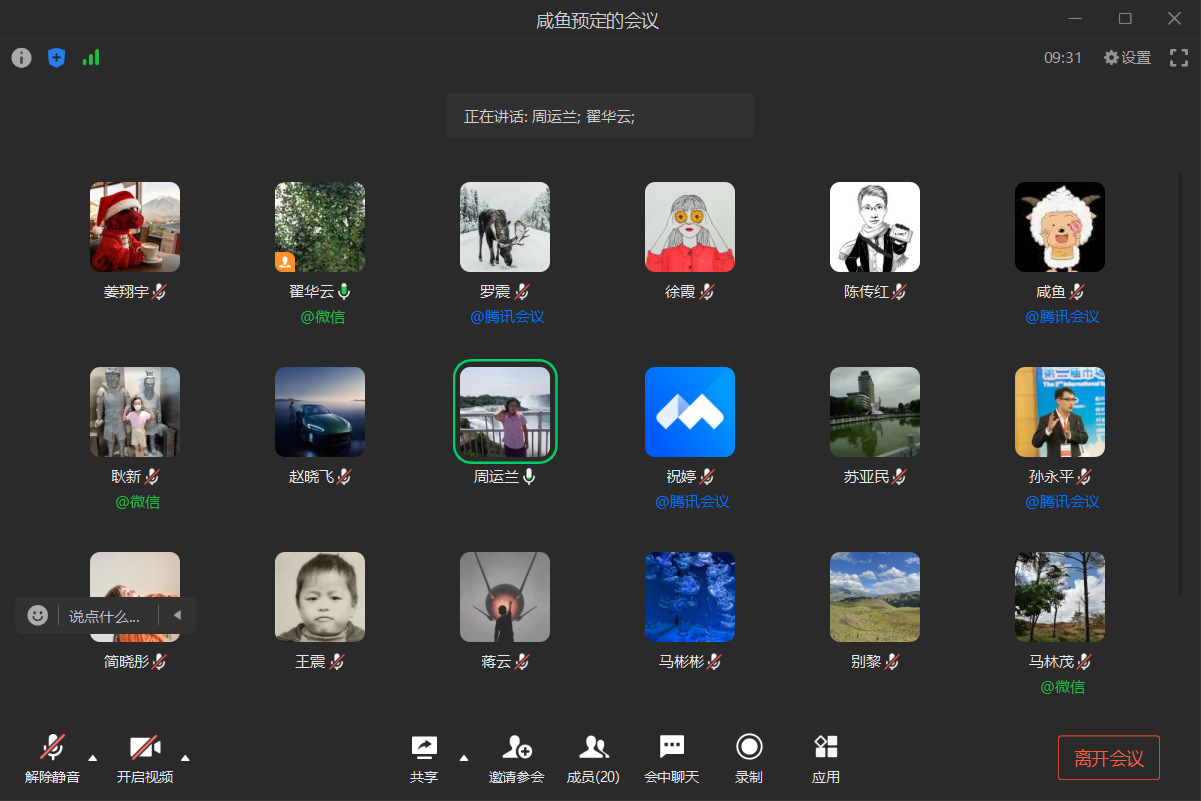Expand audio options arrow beside 解除静音
Screen dimensions: 1201x801
coord(93,757)
